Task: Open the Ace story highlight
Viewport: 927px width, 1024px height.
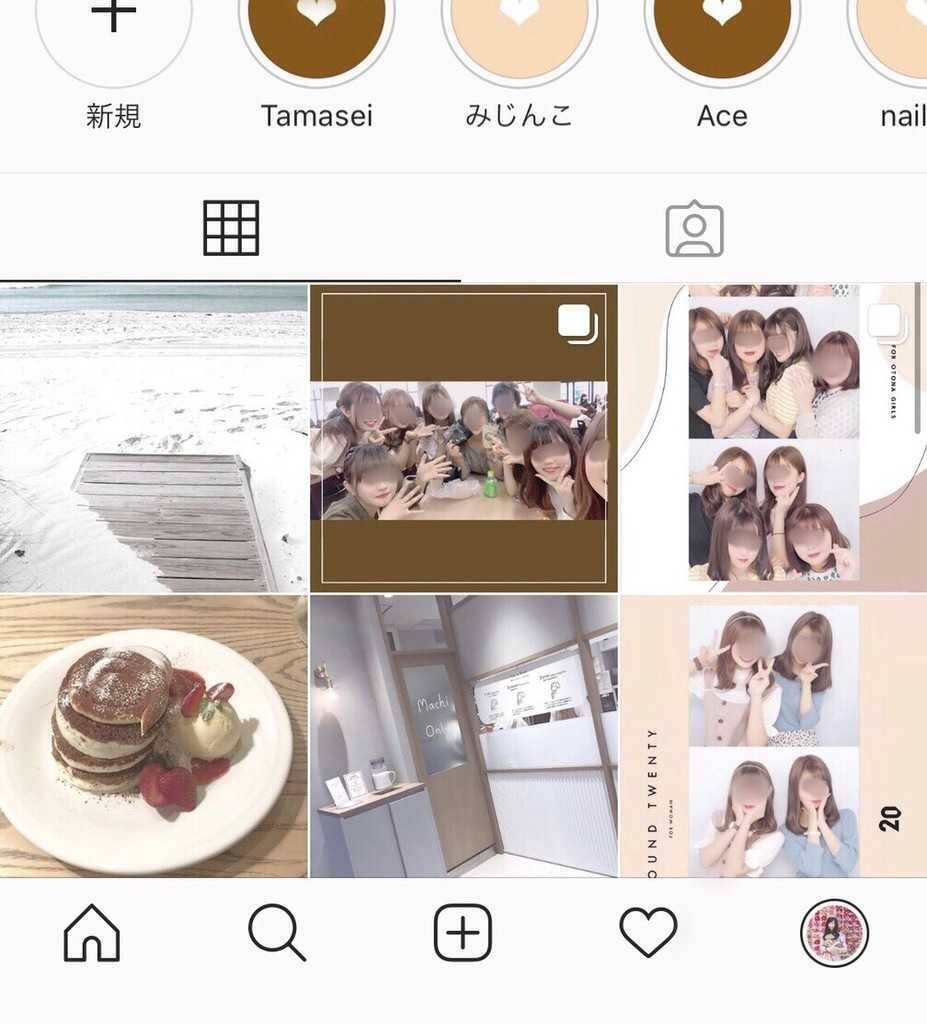Action: pos(721,30)
